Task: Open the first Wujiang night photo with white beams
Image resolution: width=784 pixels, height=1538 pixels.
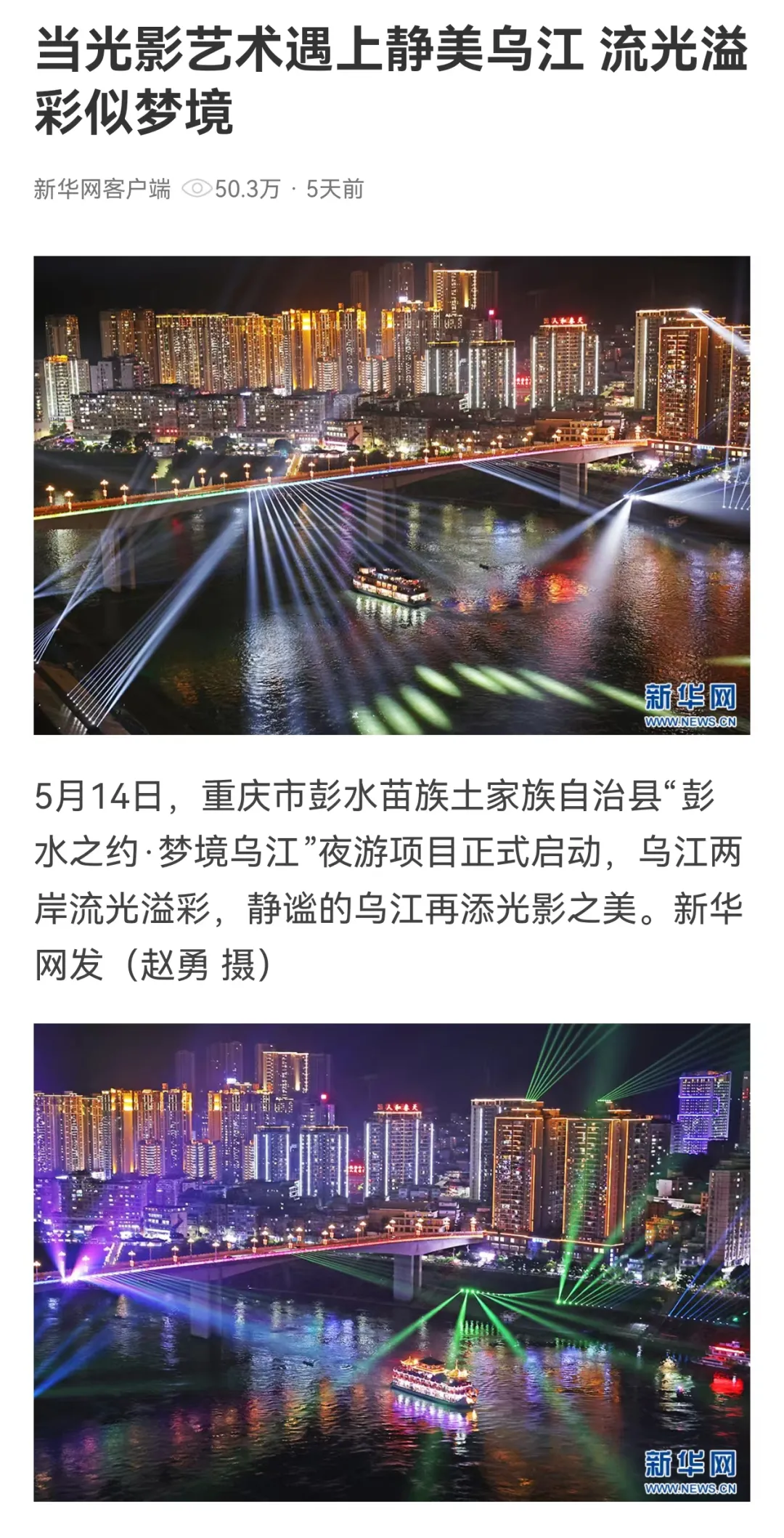Action: click(392, 495)
